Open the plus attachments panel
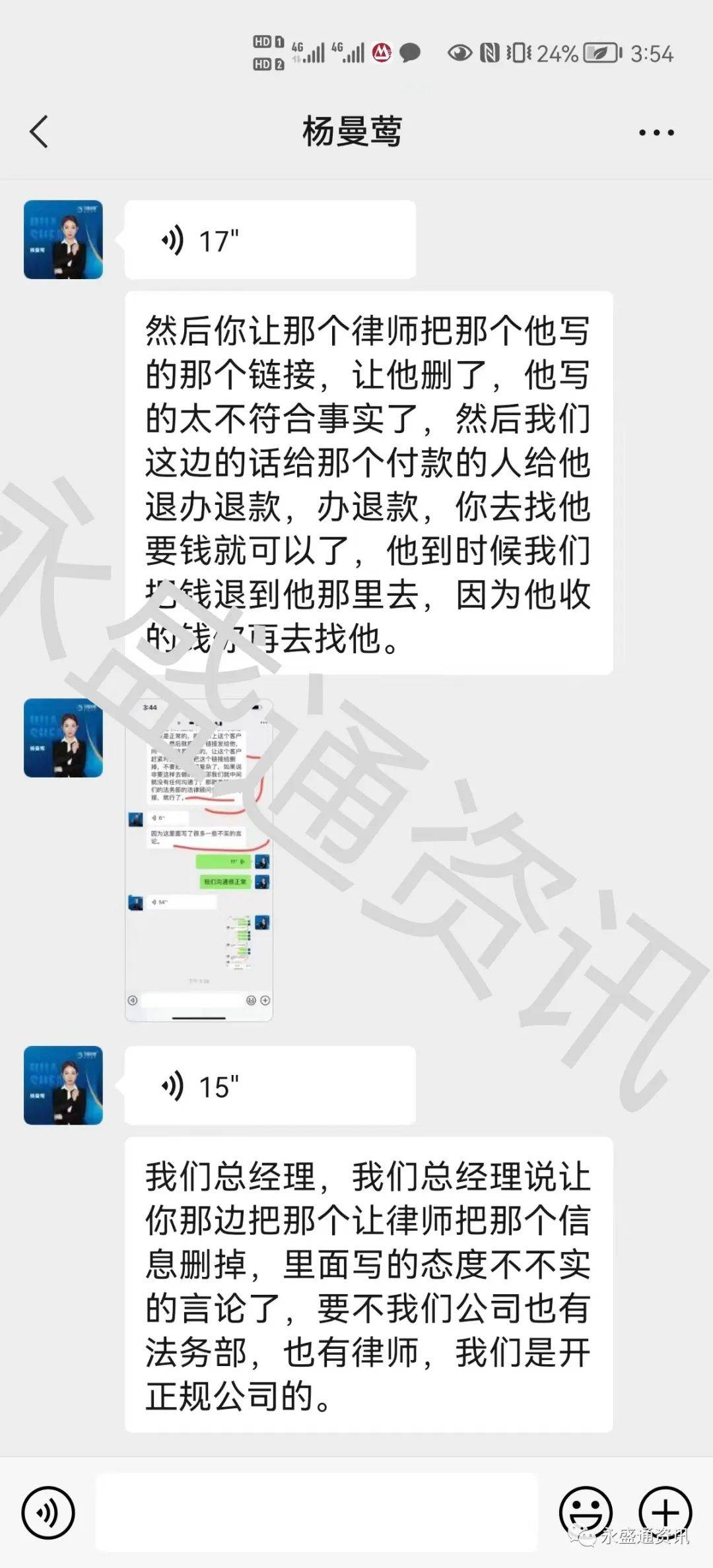 point(665,1512)
